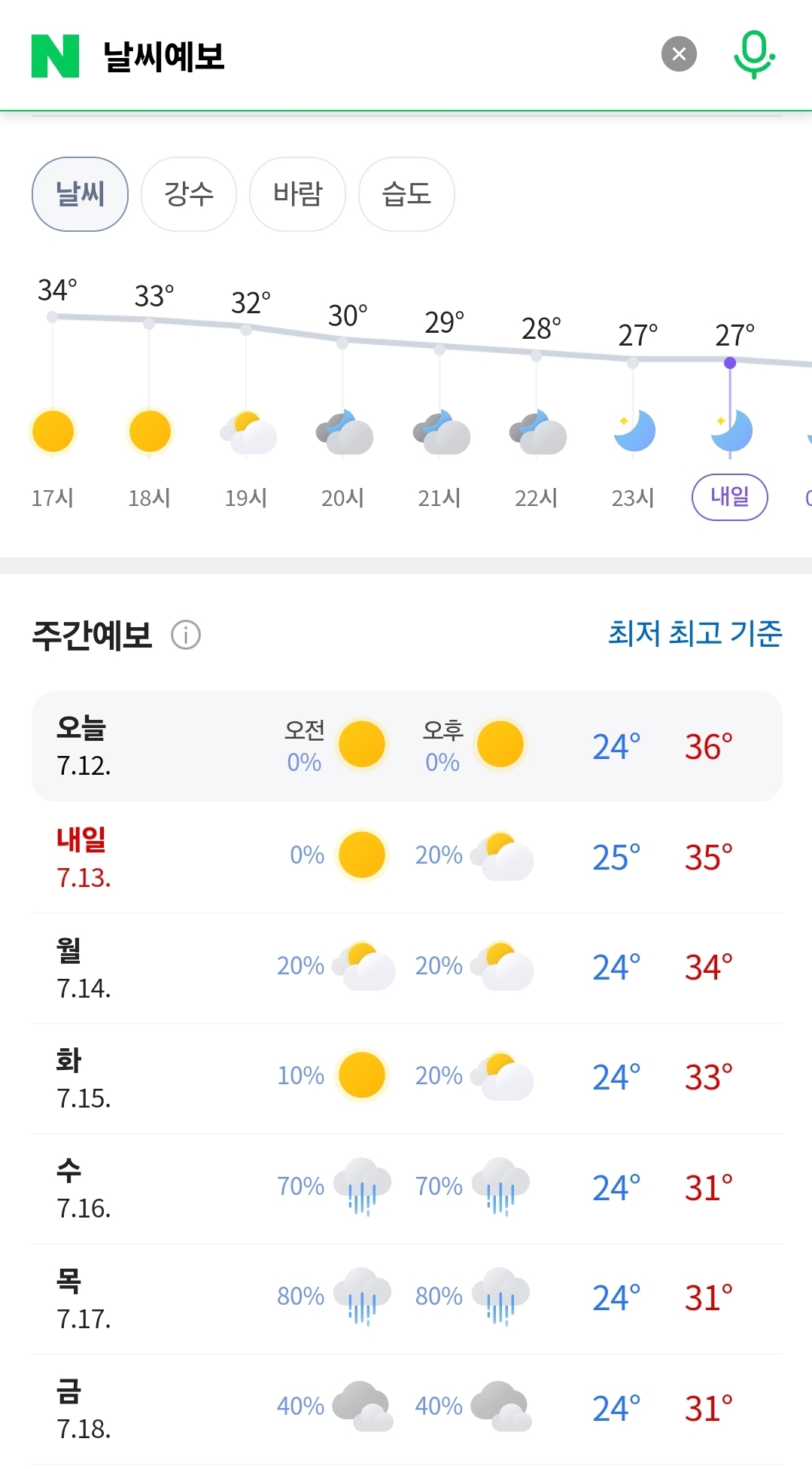This screenshot has width=812, height=1469.
Task: Open the 오늘 7.12. forecast row
Action: click(x=406, y=746)
